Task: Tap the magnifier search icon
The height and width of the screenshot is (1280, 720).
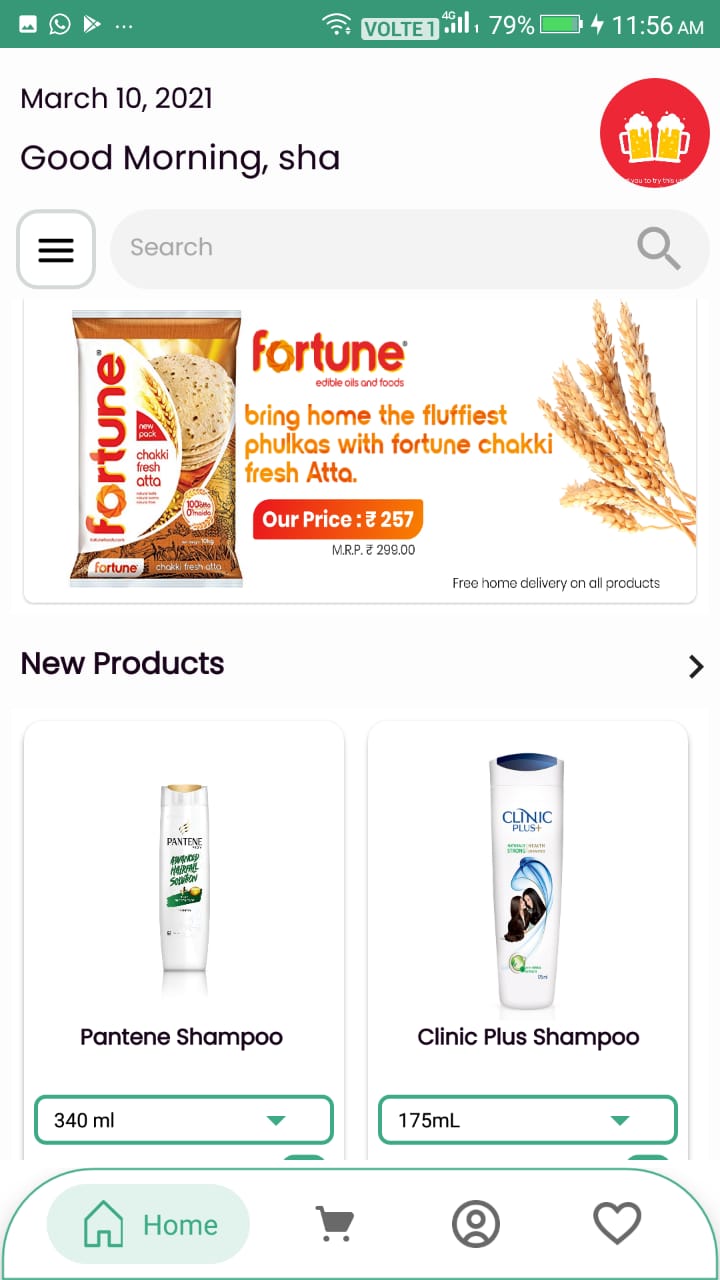Action: [658, 248]
